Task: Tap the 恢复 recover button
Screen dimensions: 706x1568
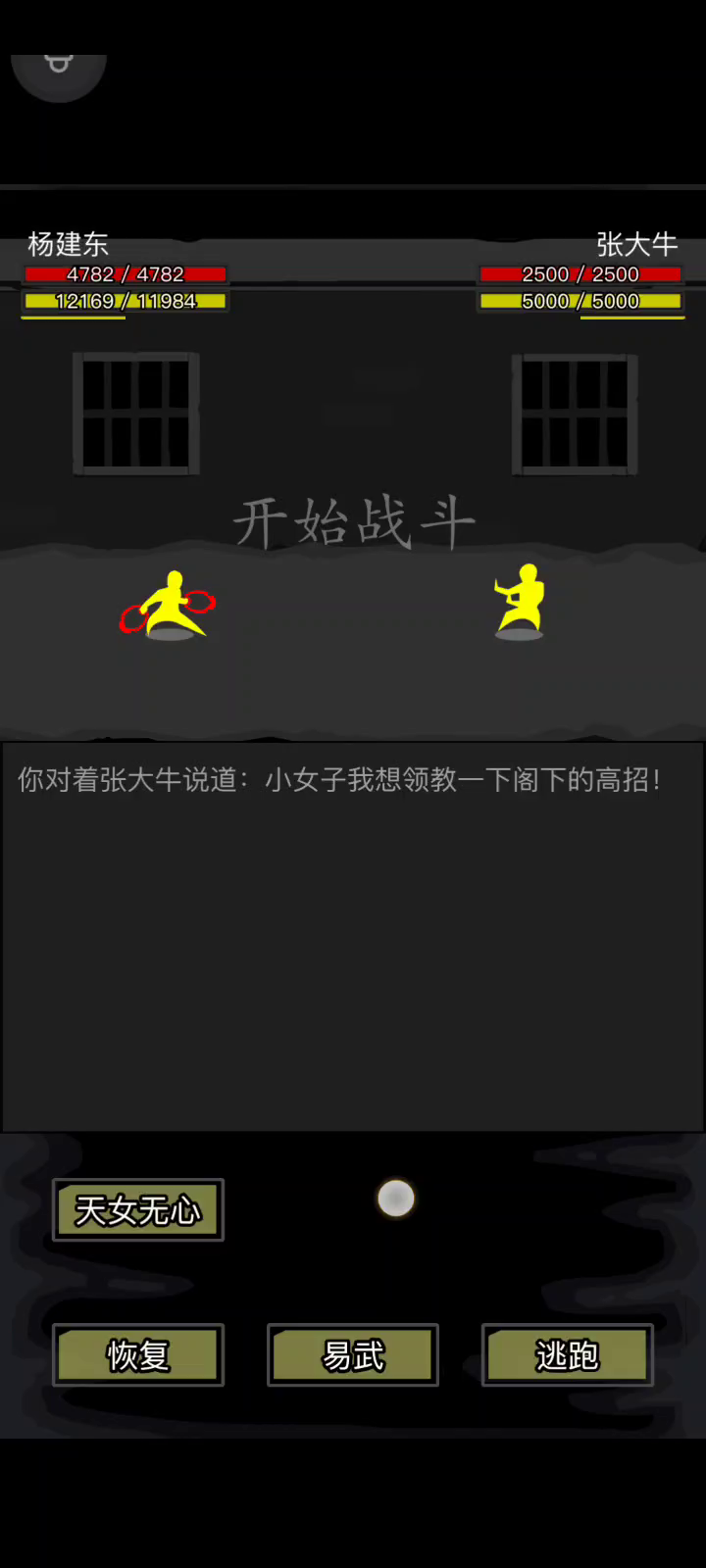Action: point(138,1355)
